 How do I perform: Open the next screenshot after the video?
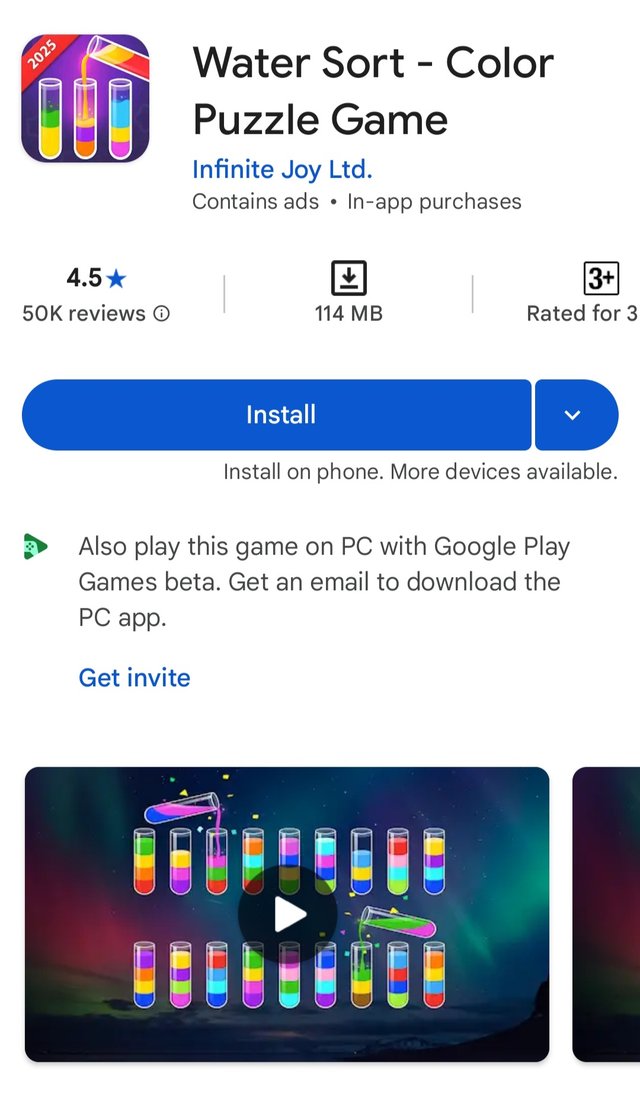pyautogui.click(x=607, y=914)
